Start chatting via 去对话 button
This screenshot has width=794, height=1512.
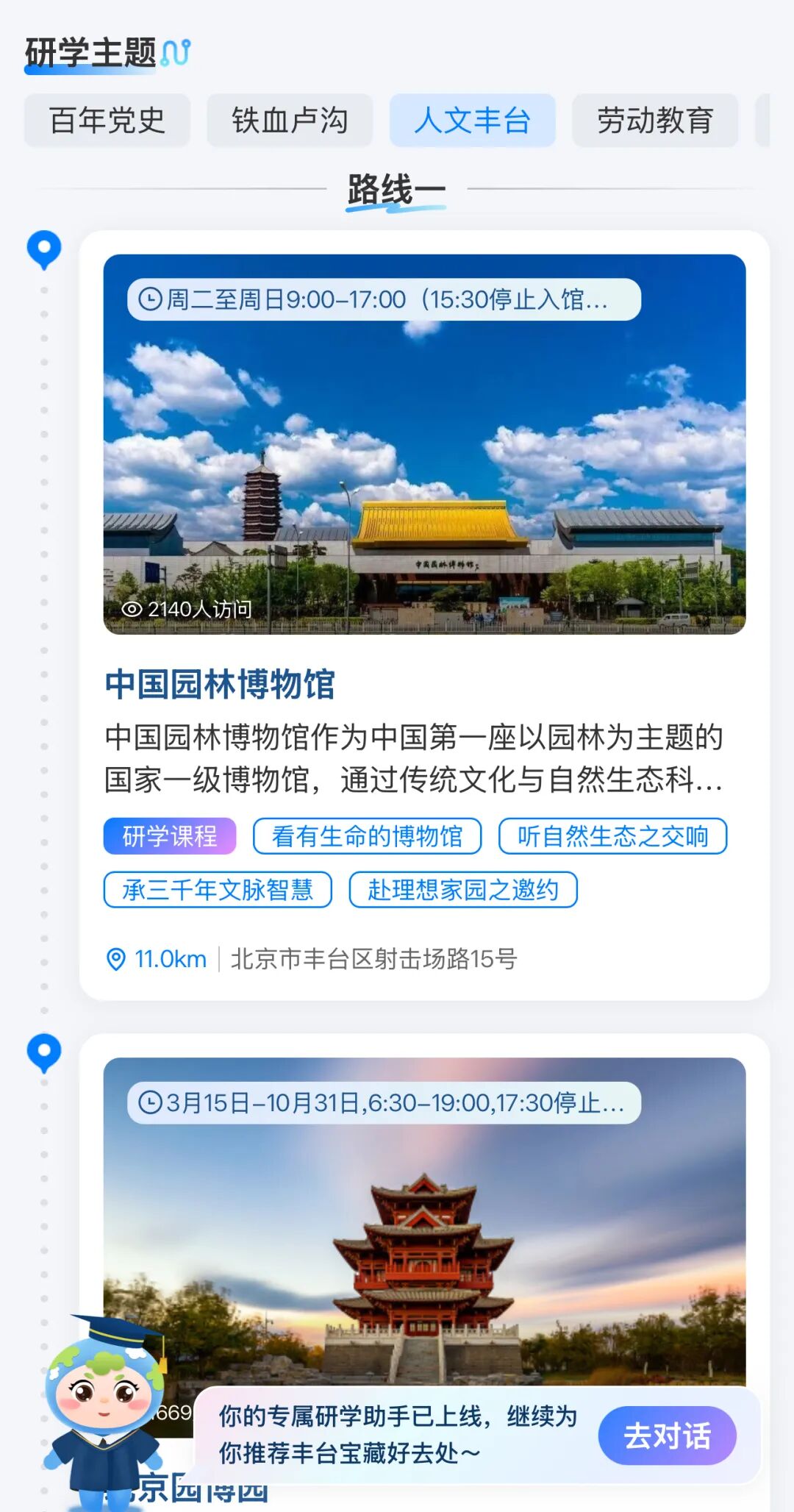point(667,1436)
